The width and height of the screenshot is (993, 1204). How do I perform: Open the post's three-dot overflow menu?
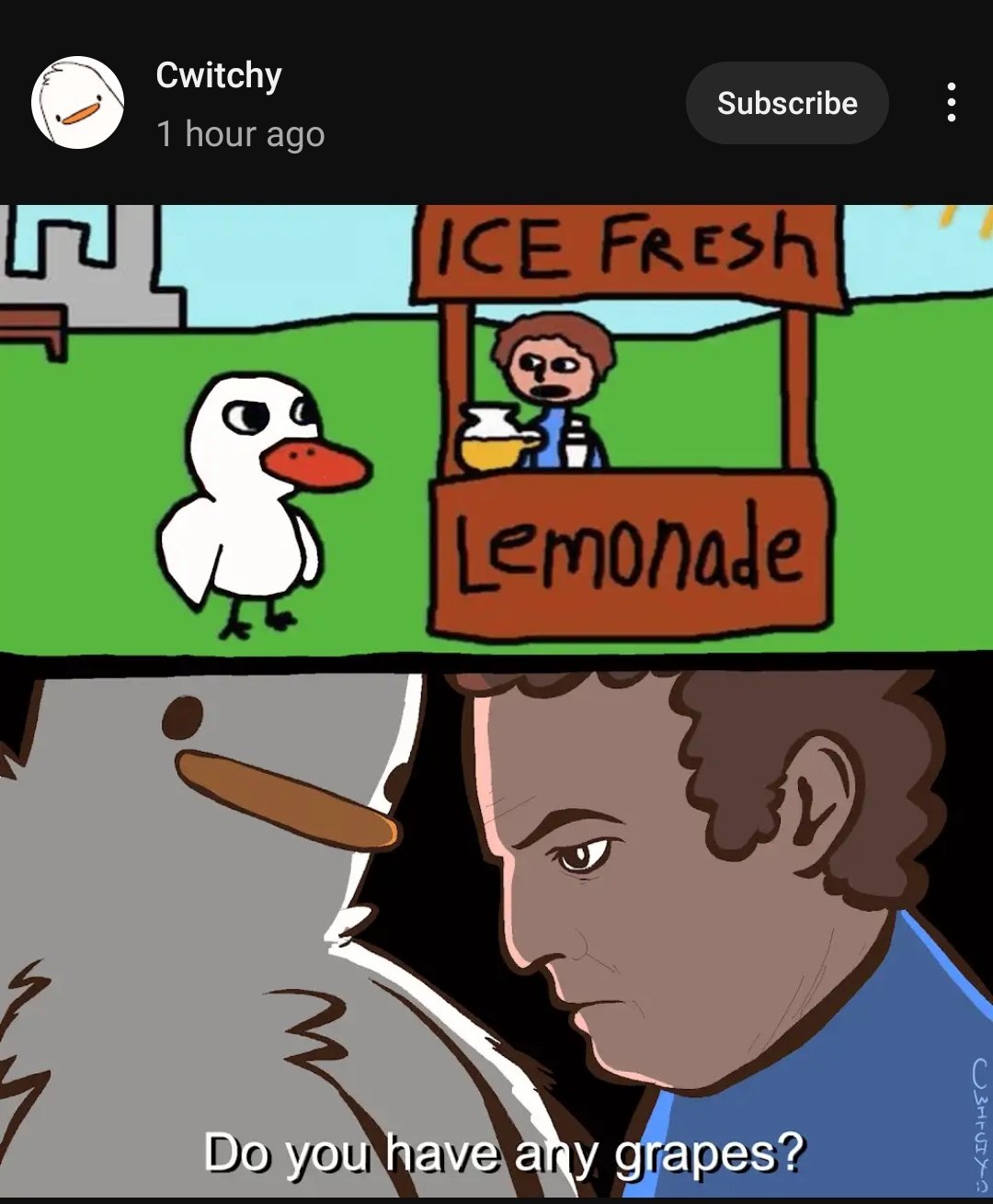point(951,103)
